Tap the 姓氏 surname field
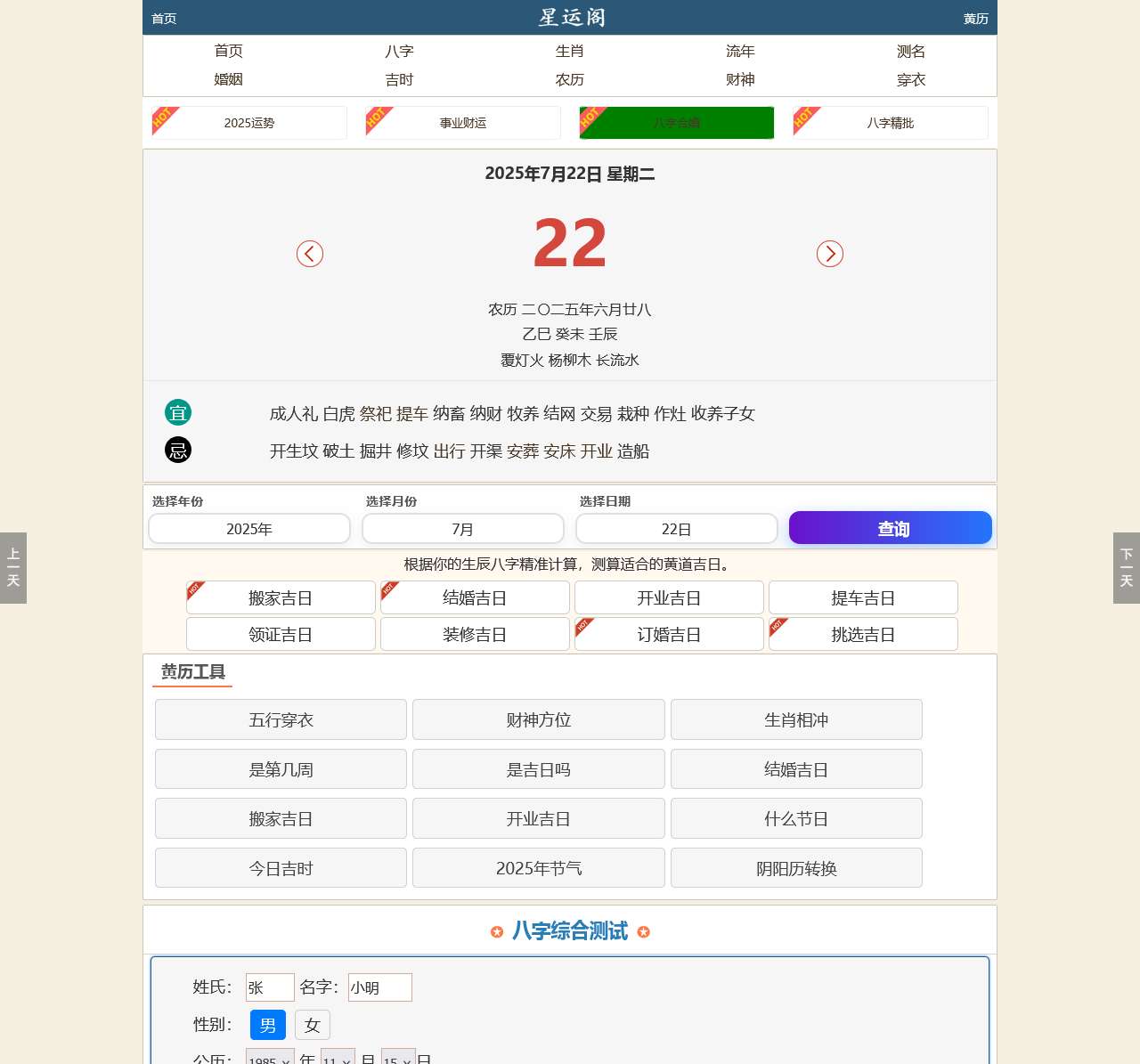This screenshot has height=1064, width=1140. click(x=270, y=987)
